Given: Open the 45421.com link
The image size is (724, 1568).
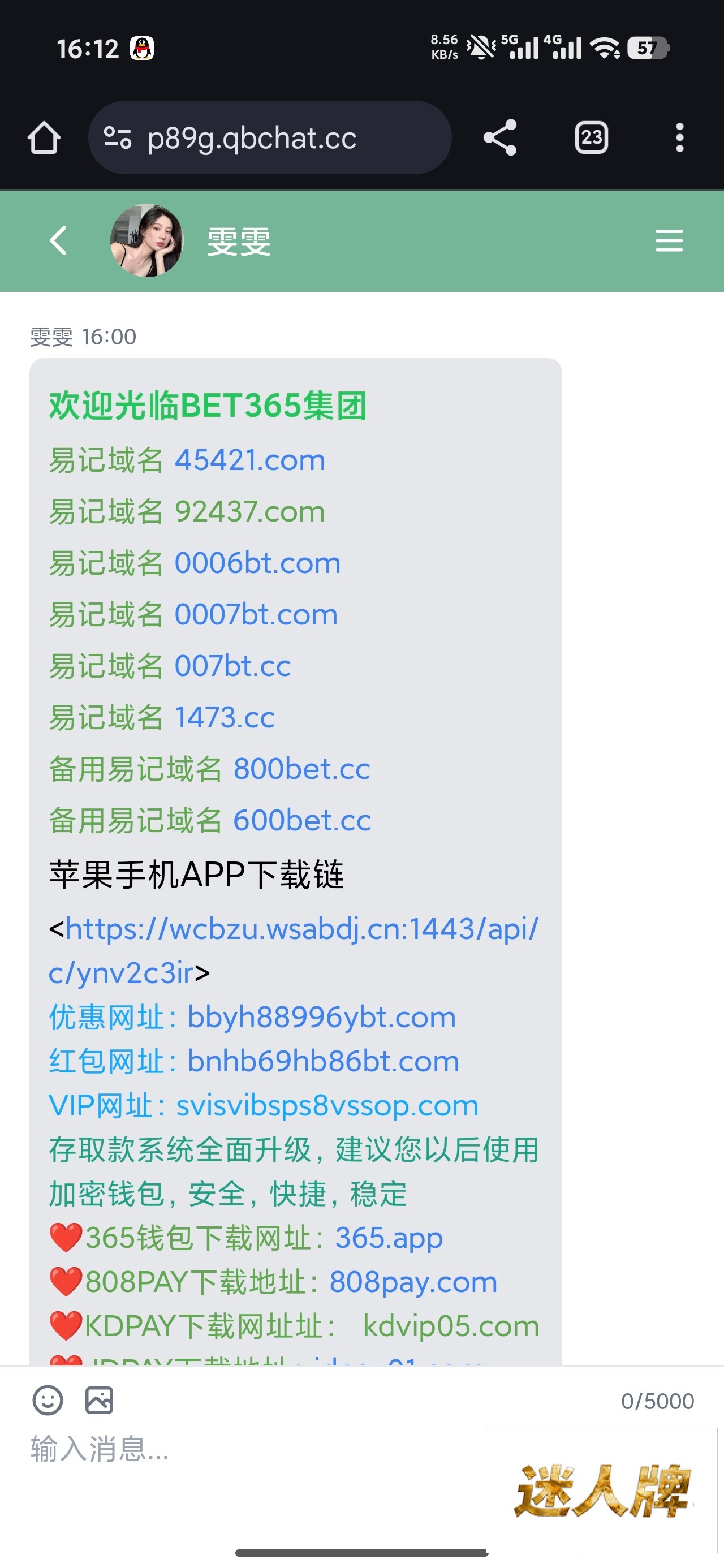Looking at the screenshot, I should 249,460.
